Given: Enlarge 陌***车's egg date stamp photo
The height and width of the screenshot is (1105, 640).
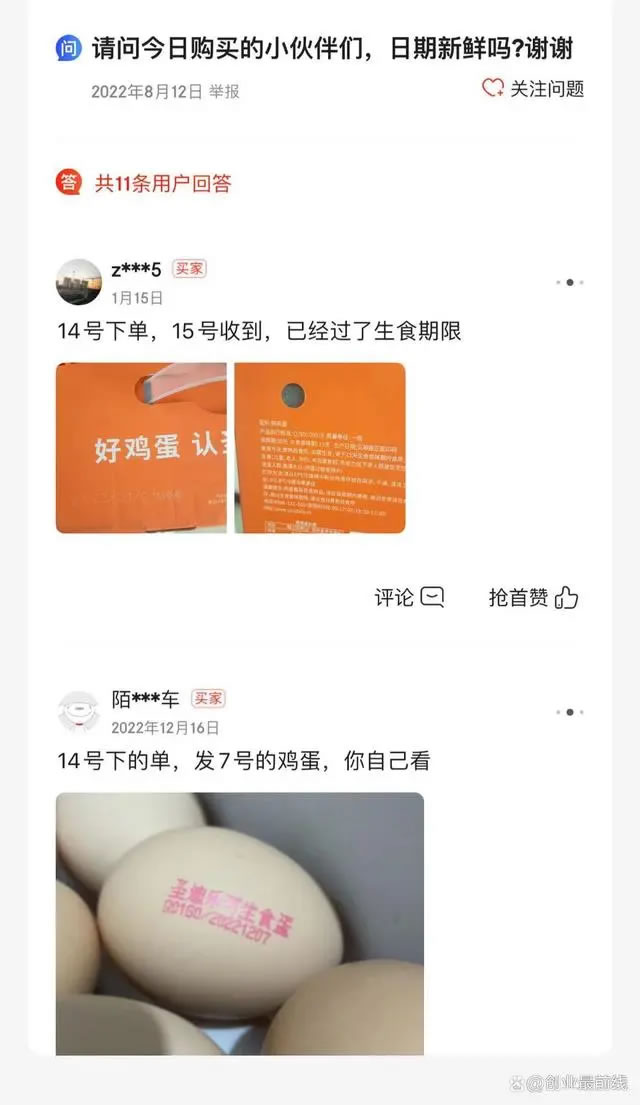Looking at the screenshot, I should 239,922.
